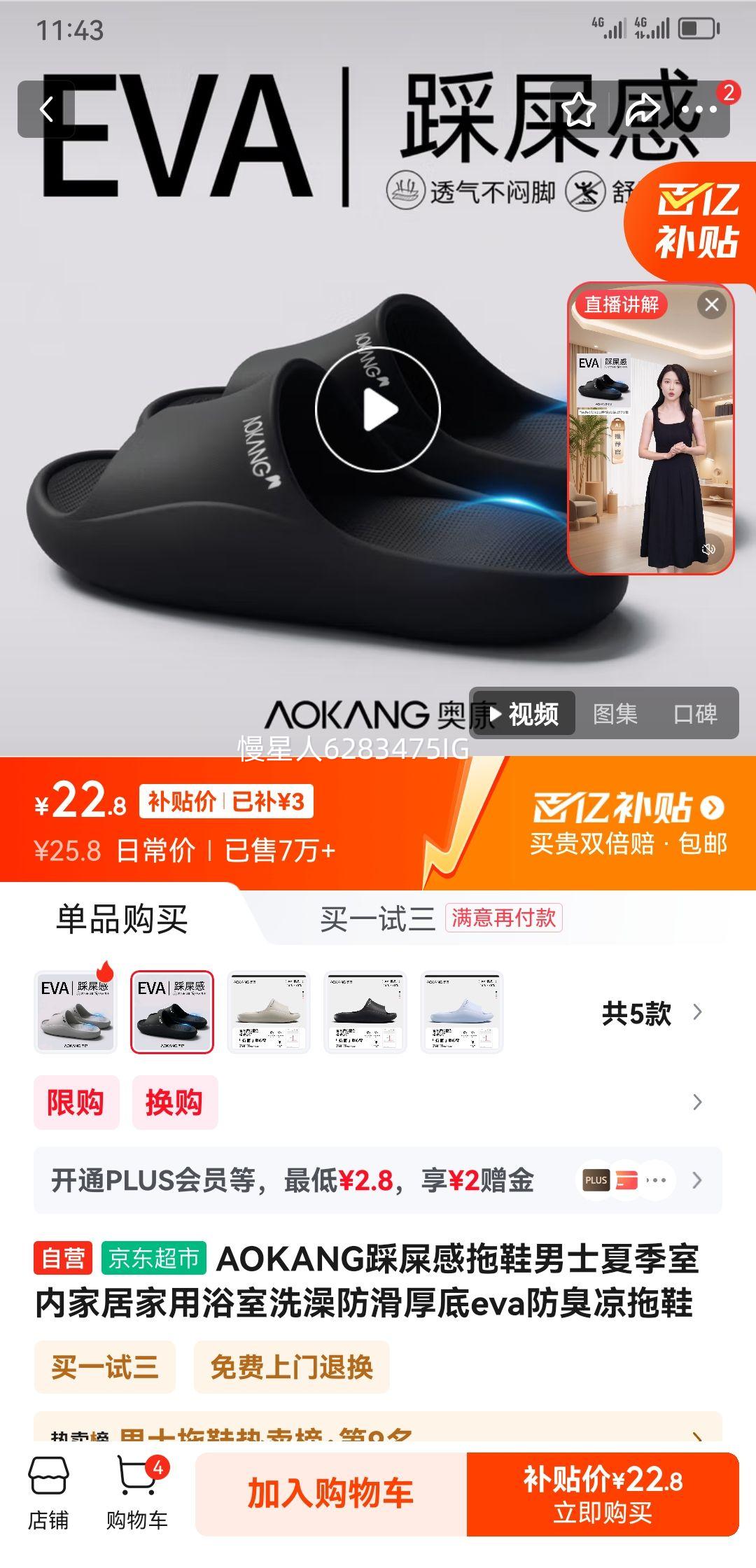Go back using the top-left arrow
This screenshot has height=1568, width=756.
point(46,109)
